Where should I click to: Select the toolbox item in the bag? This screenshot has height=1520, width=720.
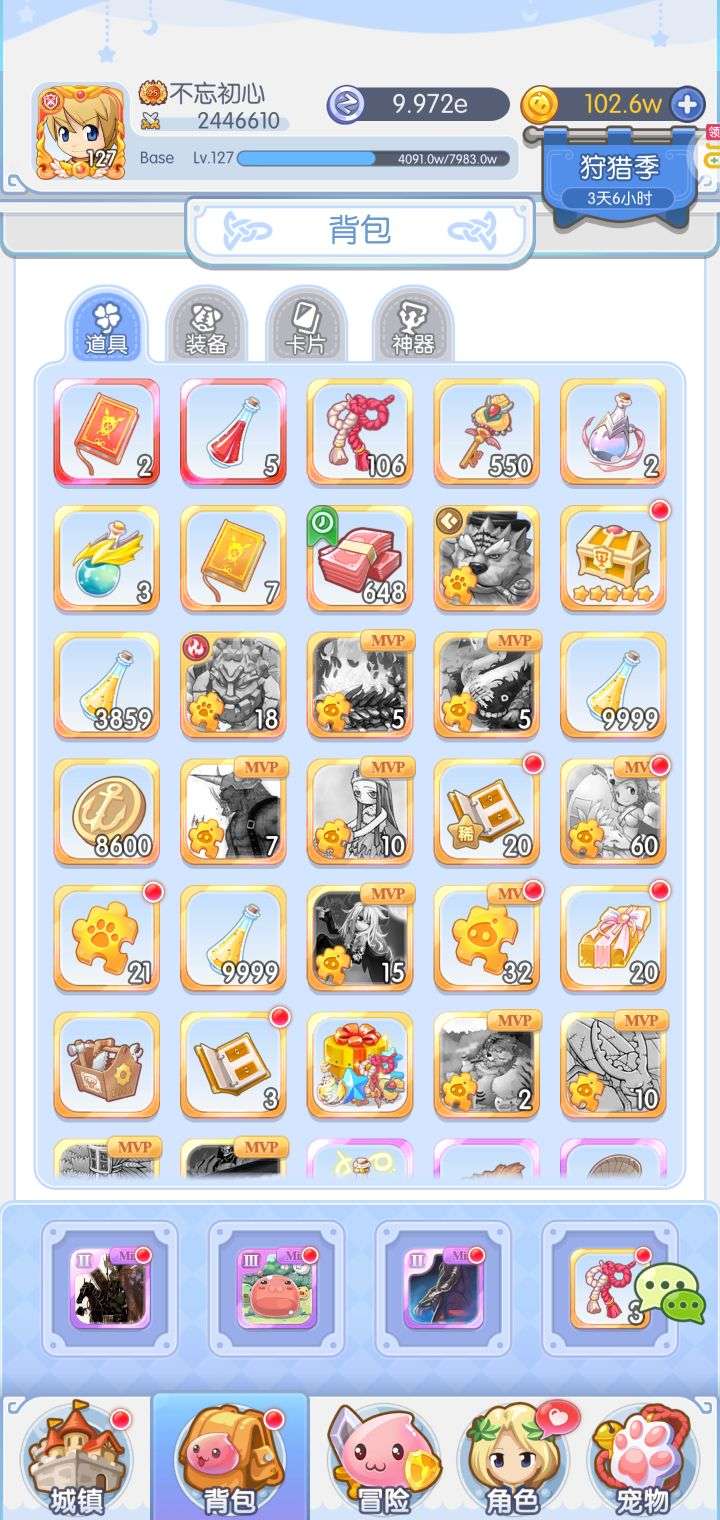(x=106, y=1065)
